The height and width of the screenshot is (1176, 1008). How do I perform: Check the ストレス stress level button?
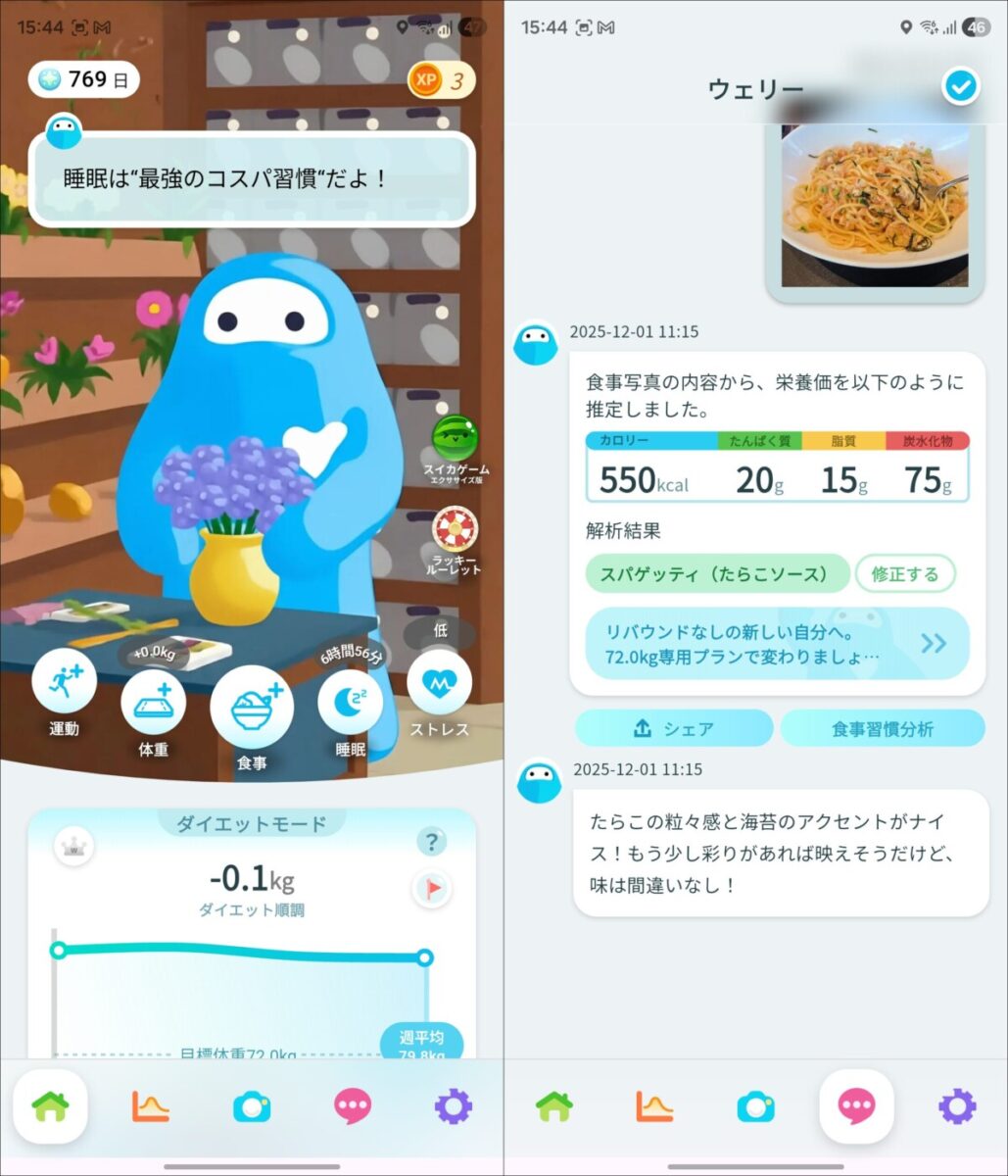(439, 683)
